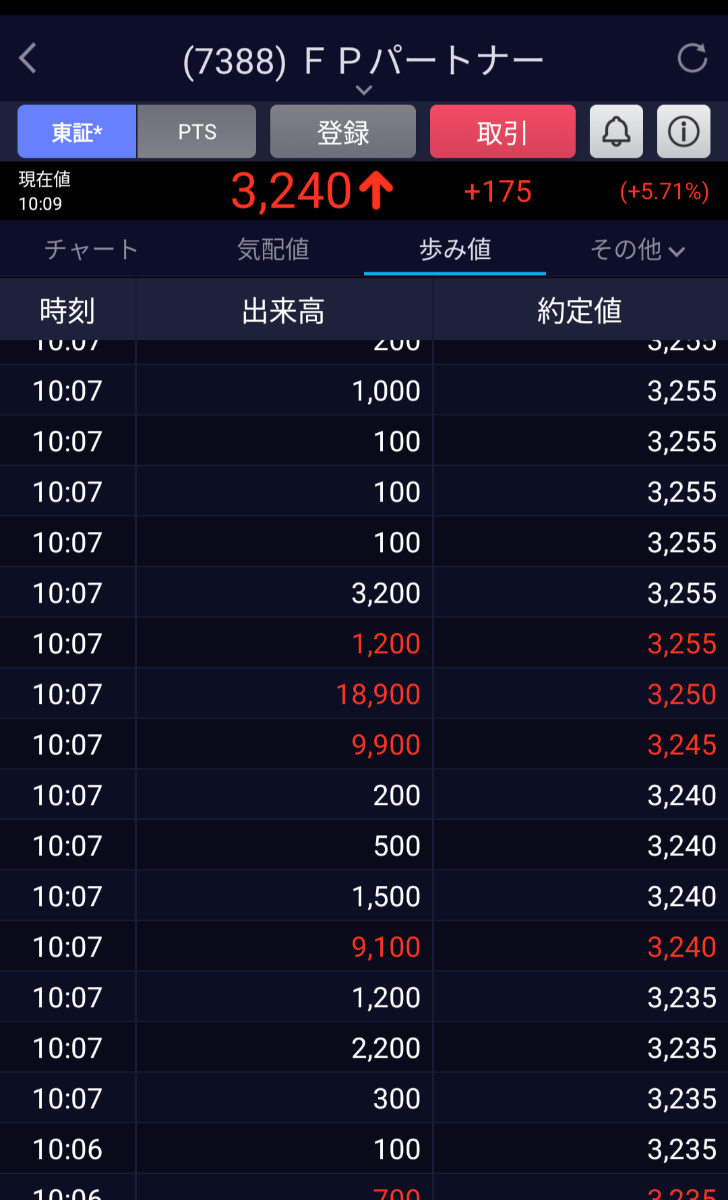Refresh the stock quote data
728x1200 pixels.
(692, 59)
